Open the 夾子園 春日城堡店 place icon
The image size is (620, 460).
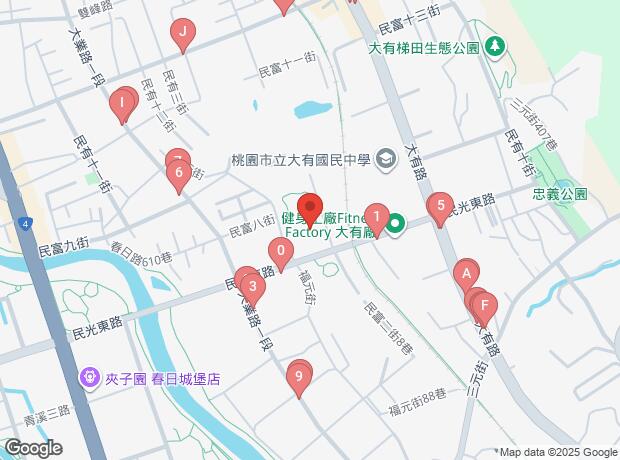pos(89,379)
